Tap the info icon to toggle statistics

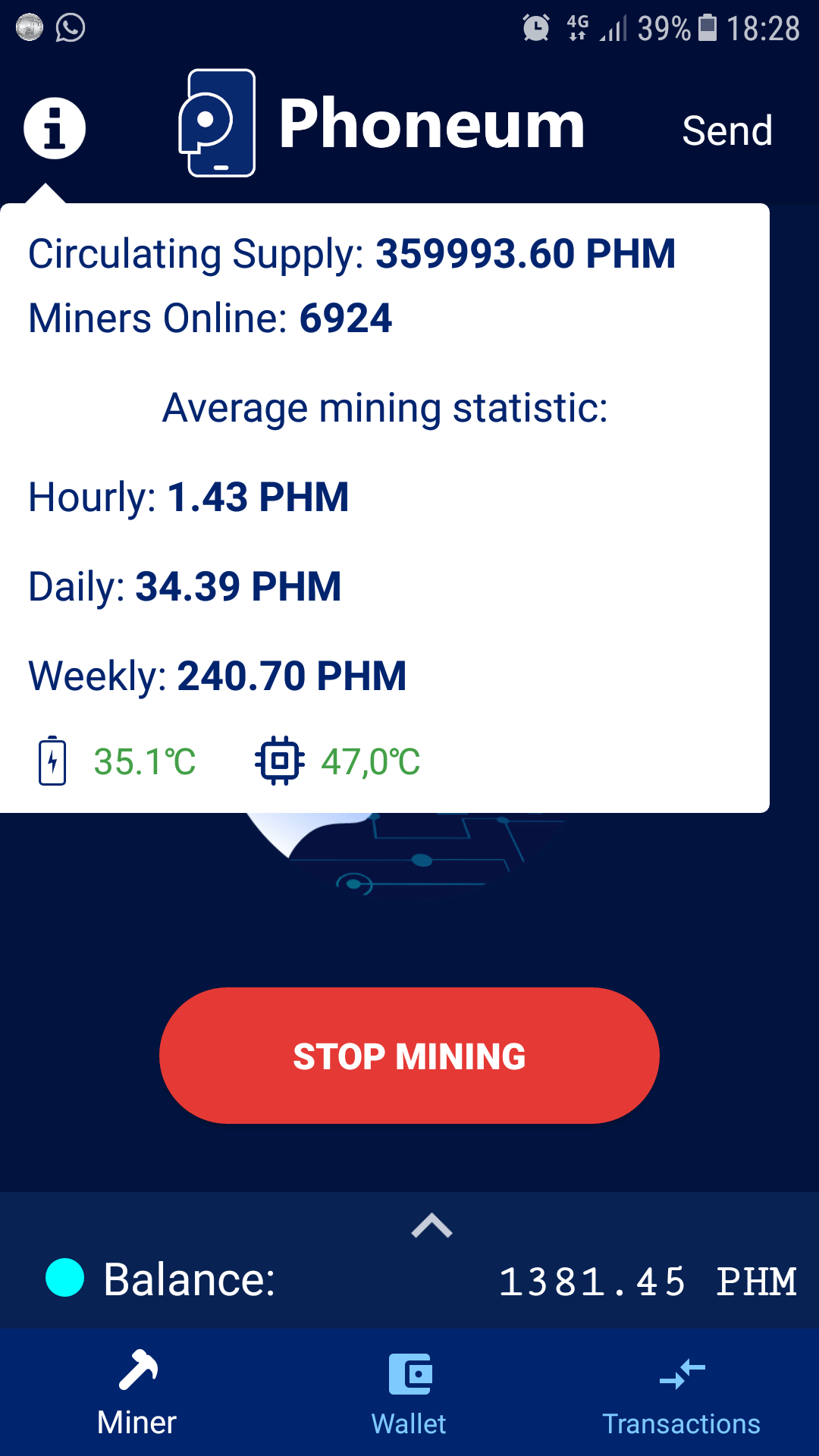point(55,128)
